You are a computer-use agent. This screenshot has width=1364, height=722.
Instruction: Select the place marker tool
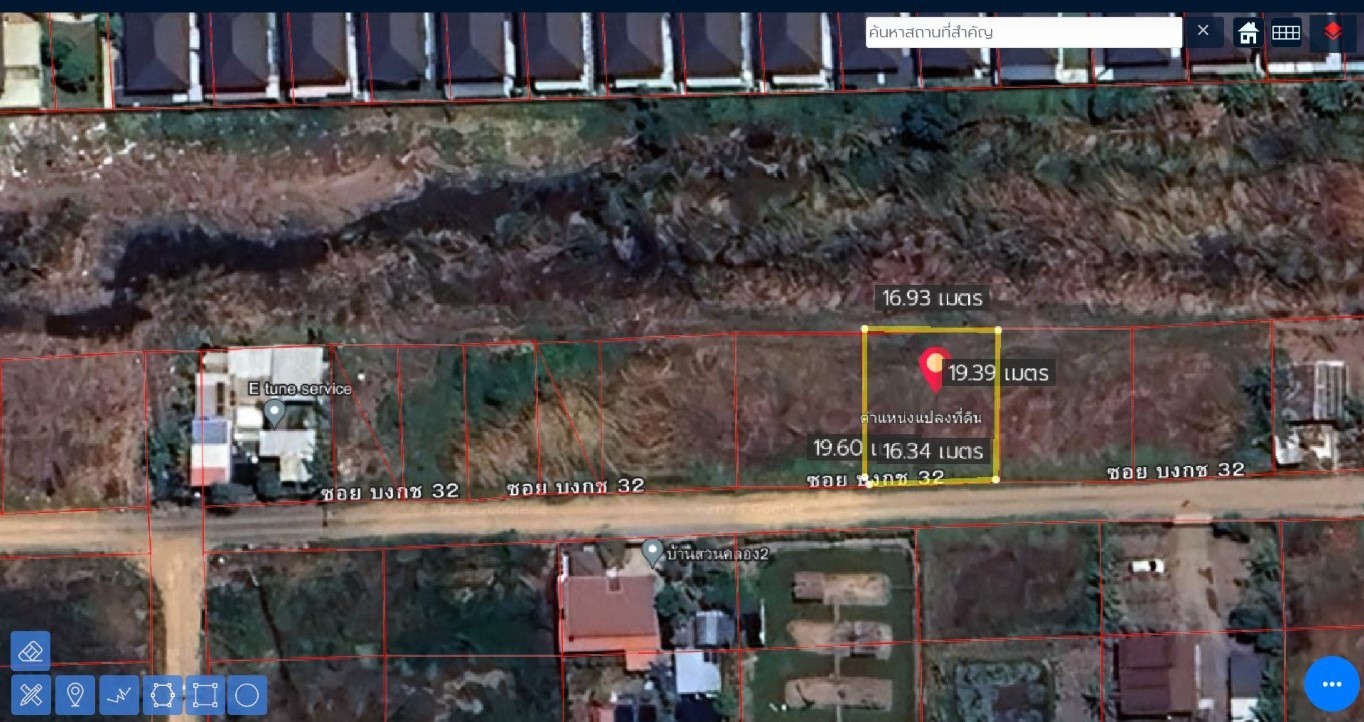click(75, 694)
